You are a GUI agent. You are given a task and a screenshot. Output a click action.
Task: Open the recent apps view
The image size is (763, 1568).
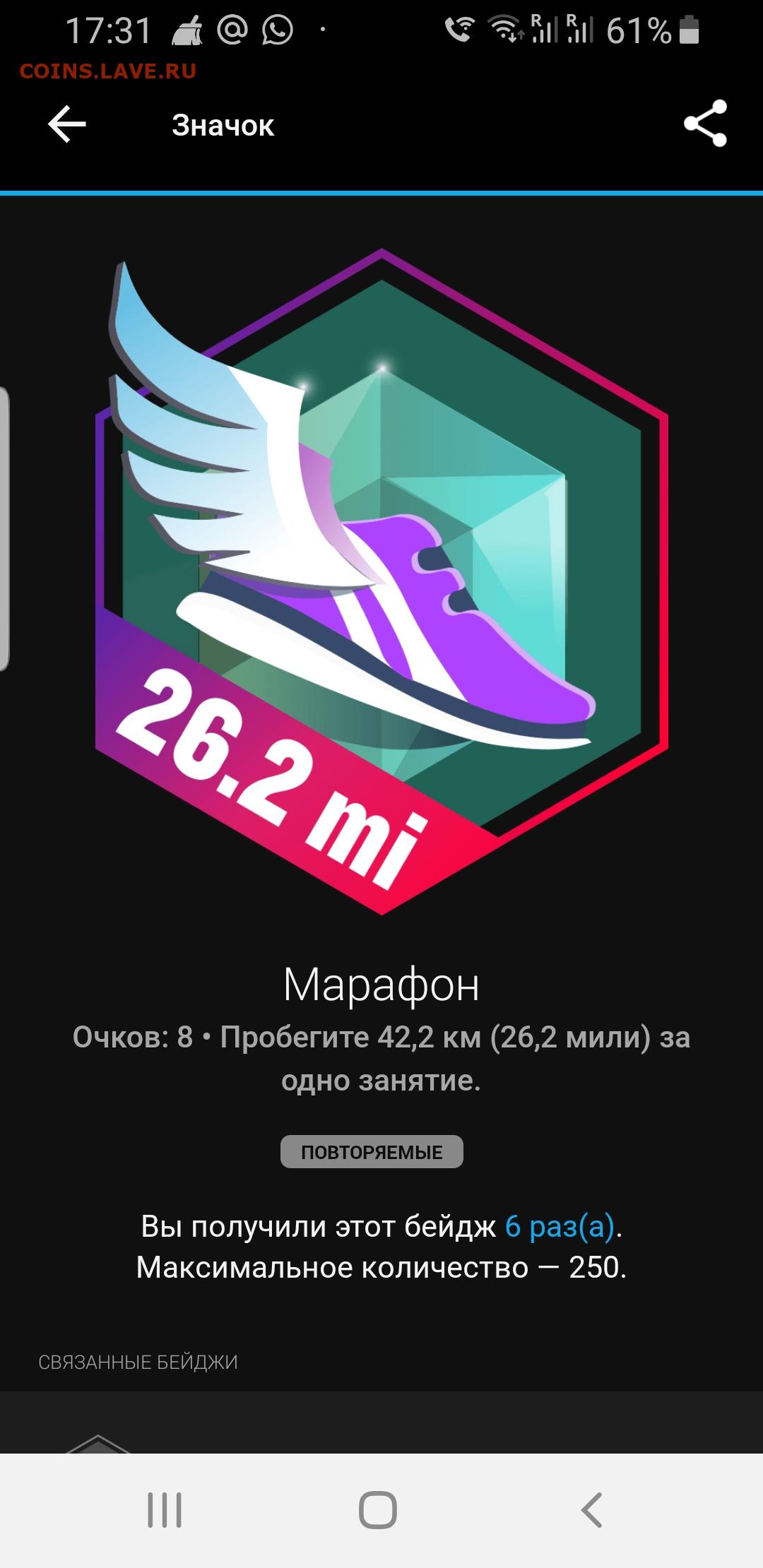(165, 1510)
